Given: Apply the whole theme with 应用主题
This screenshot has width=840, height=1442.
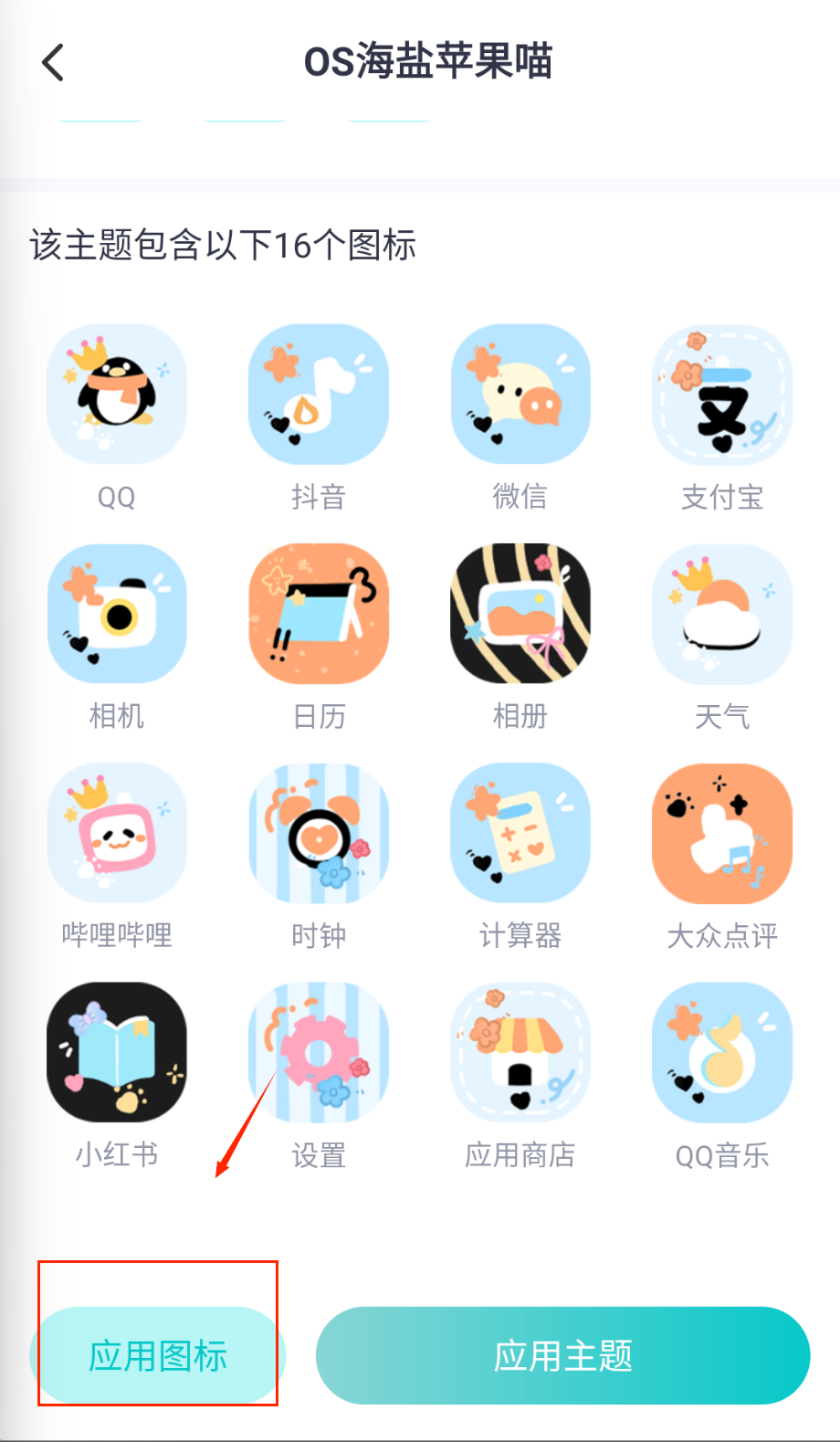Looking at the screenshot, I should pos(562,1356).
